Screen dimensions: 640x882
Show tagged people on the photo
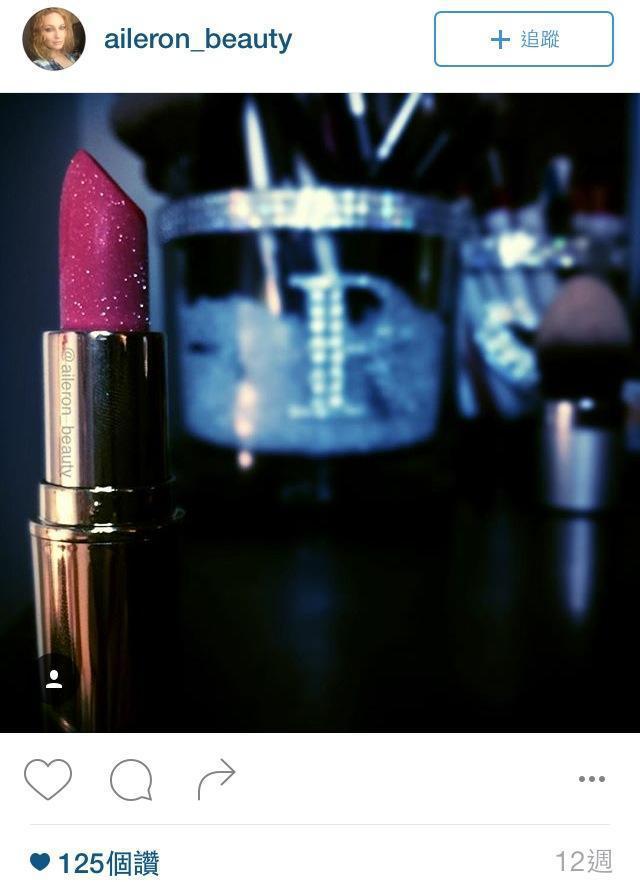[x=55, y=680]
